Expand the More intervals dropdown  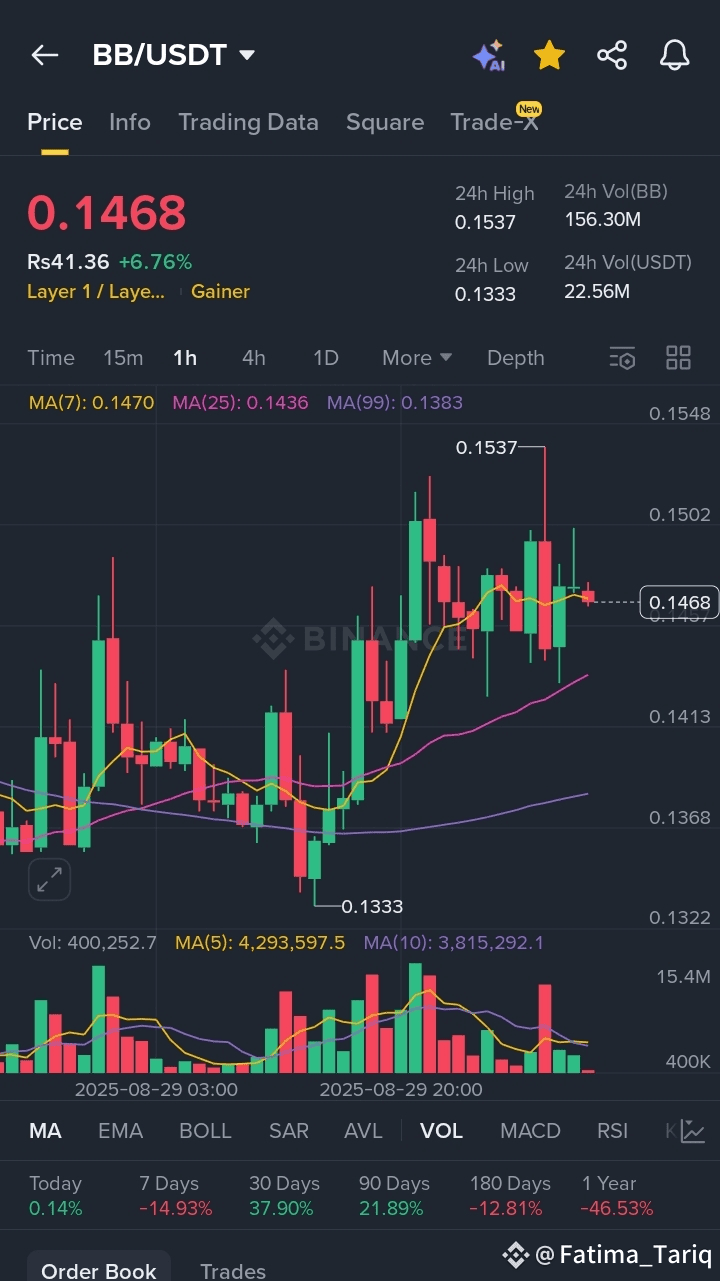click(x=417, y=358)
